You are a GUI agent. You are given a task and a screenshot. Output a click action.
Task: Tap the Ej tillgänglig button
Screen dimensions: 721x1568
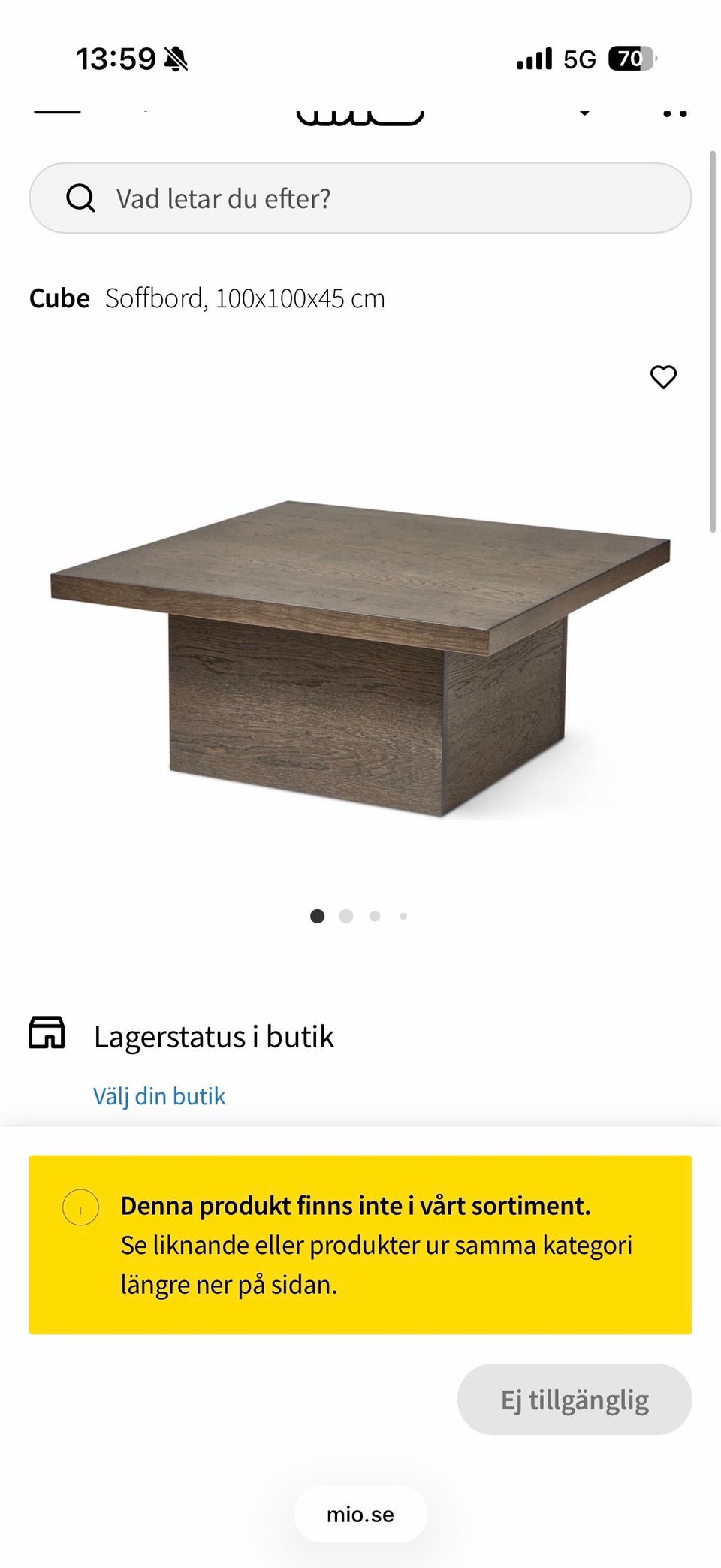[575, 1398]
